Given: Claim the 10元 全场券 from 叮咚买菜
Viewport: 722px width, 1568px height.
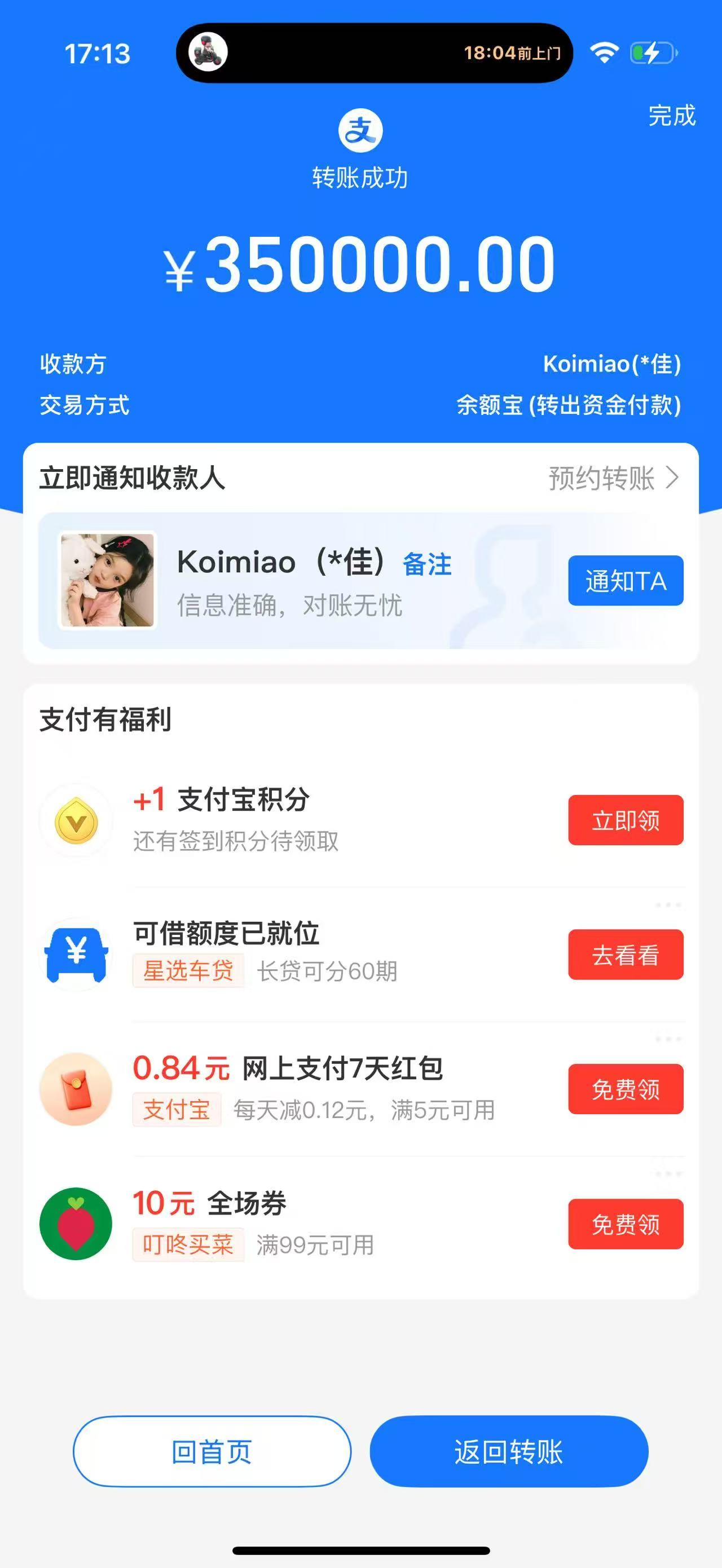Looking at the screenshot, I should click(x=625, y=1224).
